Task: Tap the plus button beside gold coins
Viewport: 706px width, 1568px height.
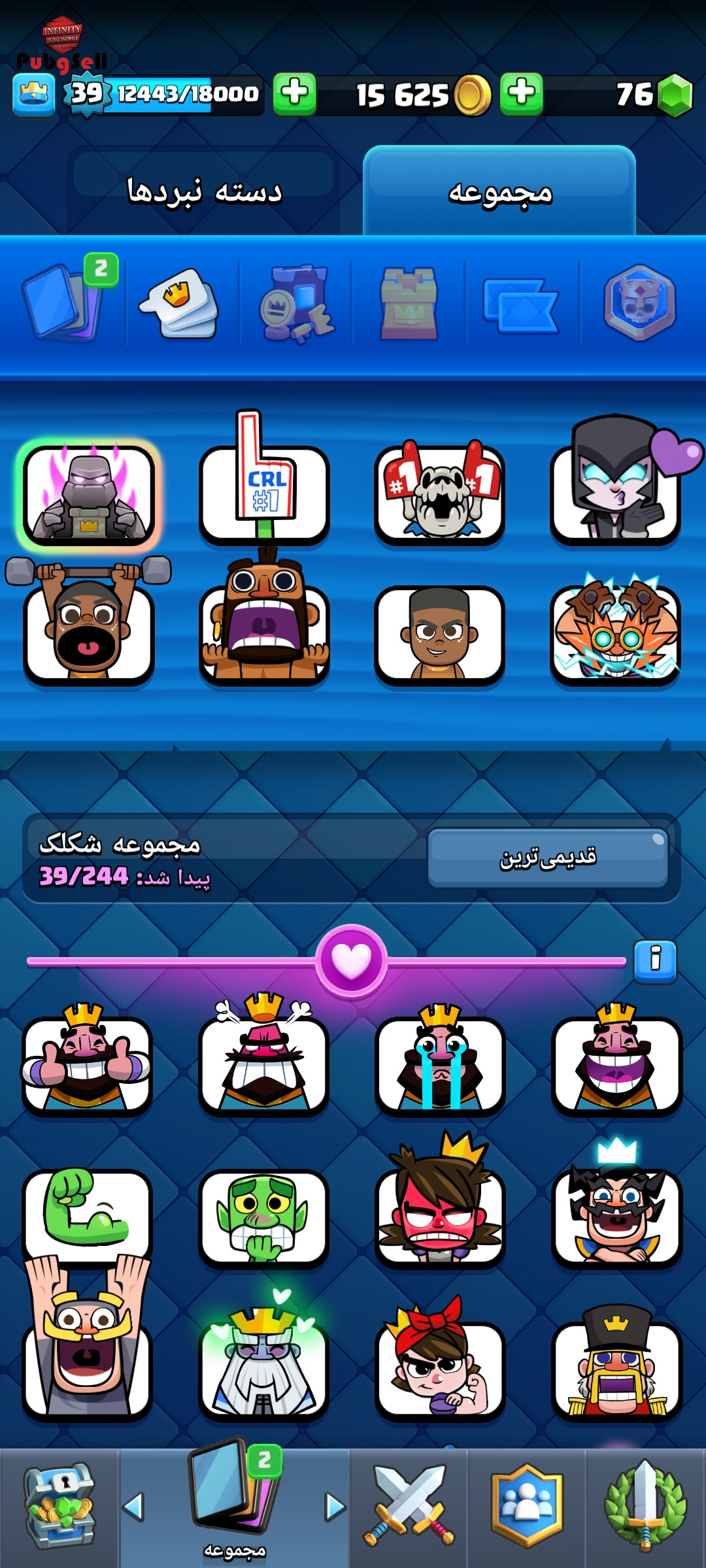Action: pos(294,95)
